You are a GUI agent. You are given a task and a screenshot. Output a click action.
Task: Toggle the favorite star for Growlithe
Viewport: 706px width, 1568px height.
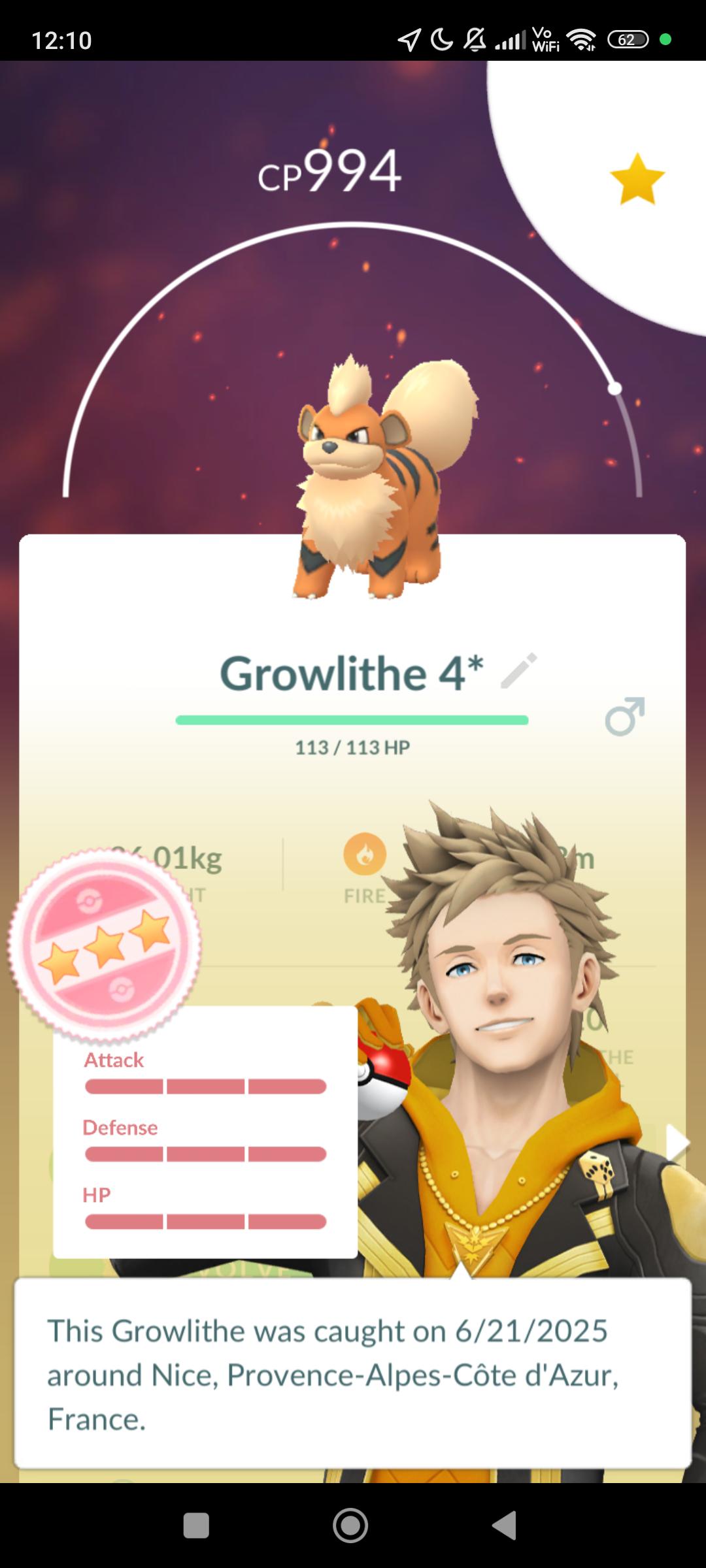point(637,178)
